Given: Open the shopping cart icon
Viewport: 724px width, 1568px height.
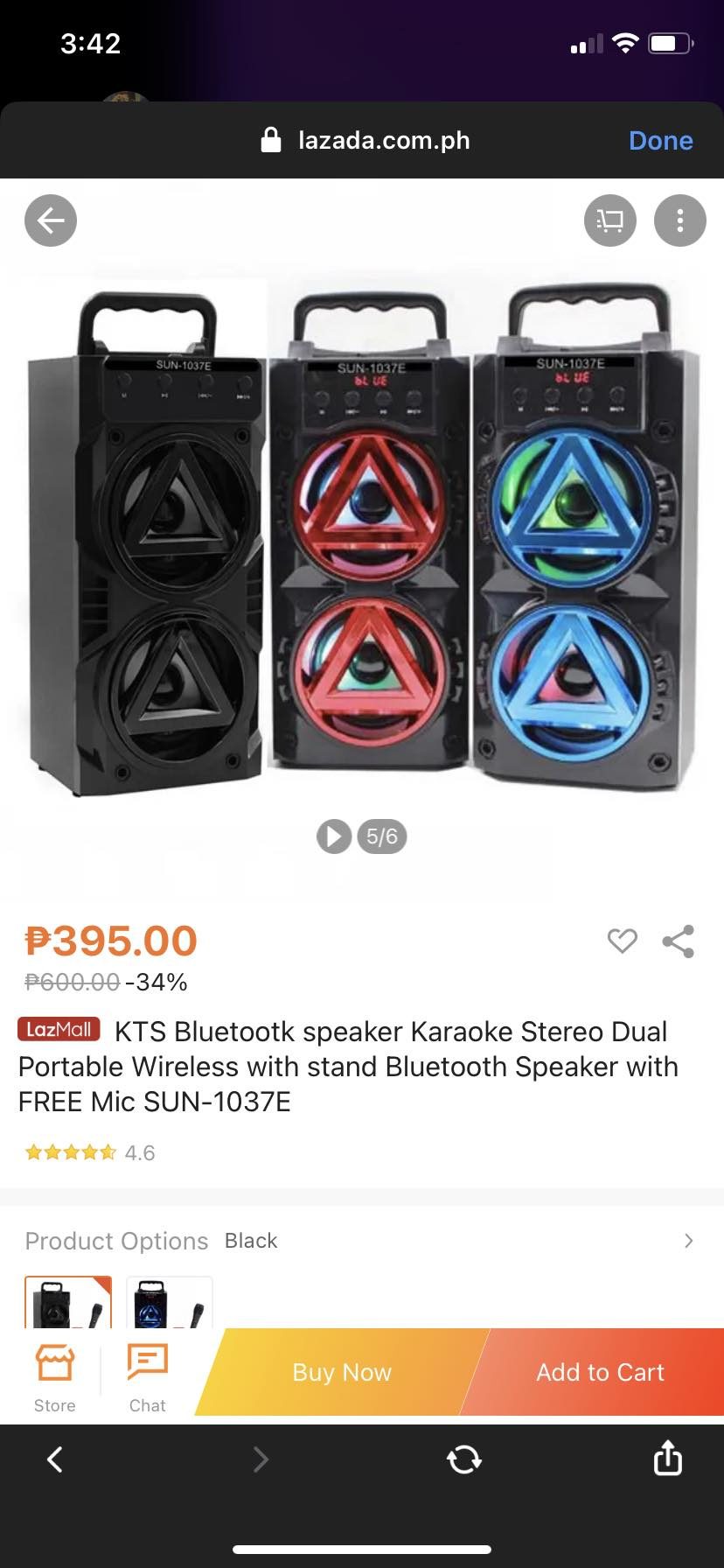Looking at the screenshot, I should pyautogui.click(x=609, y=220).
